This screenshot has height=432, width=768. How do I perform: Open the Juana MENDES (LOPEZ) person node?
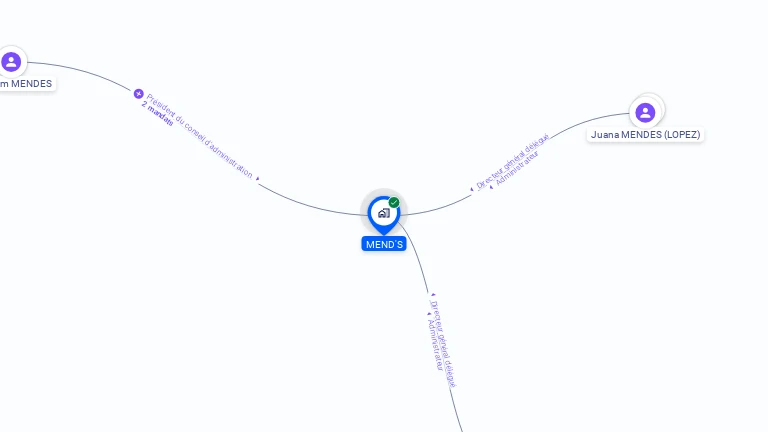(645, 112)
